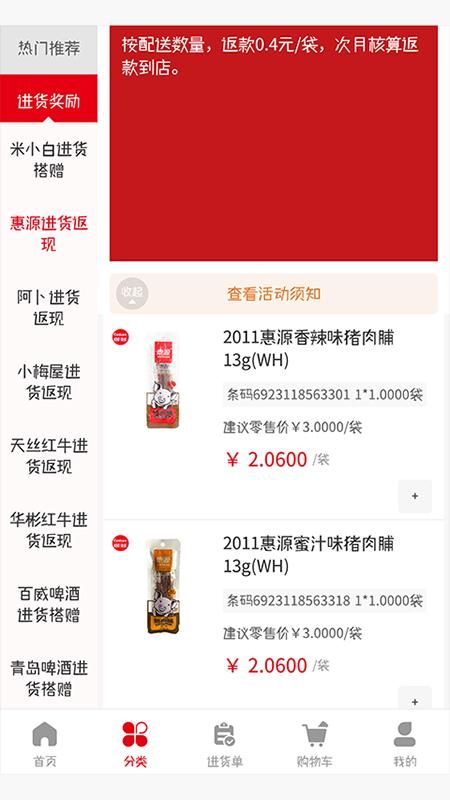Open the 购物车 shopping cart tab

315,744
